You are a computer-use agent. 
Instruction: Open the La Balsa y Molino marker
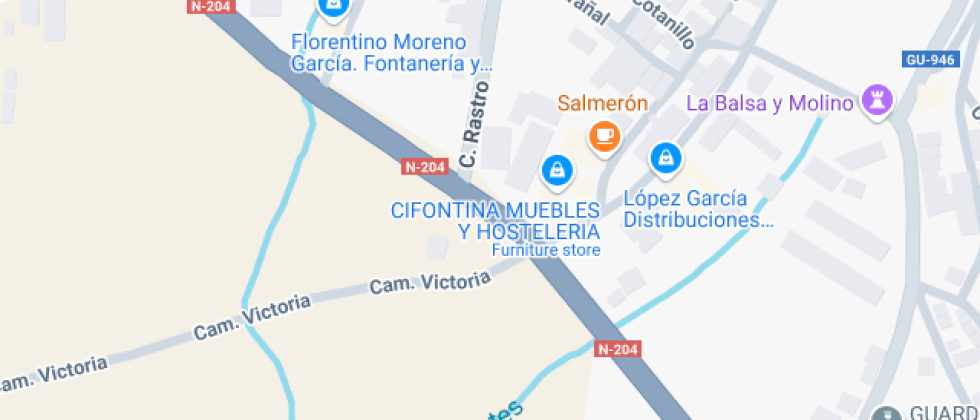pyautogui.click(x=877, y=101)
